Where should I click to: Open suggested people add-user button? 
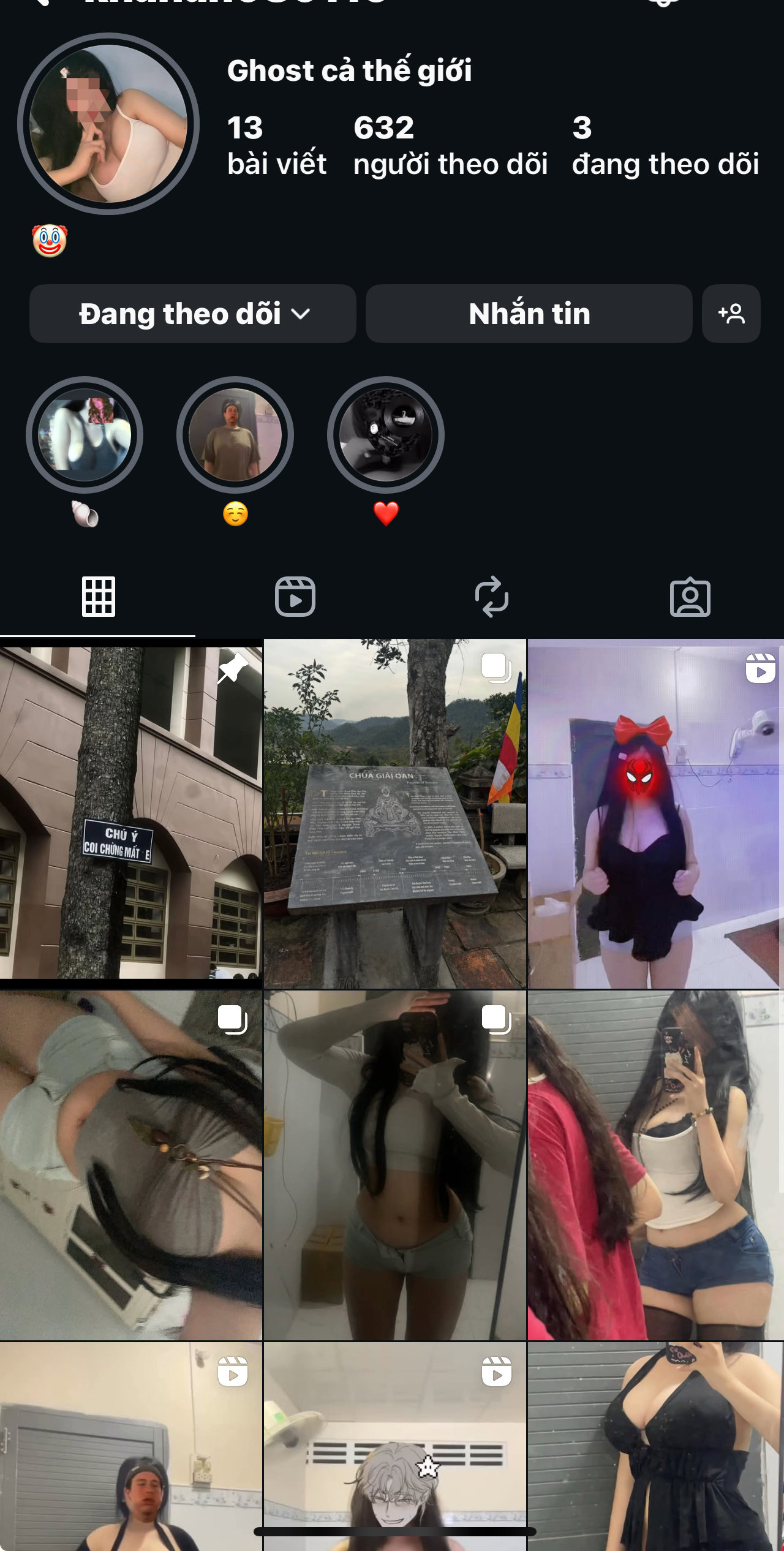[x=731, y=314]
